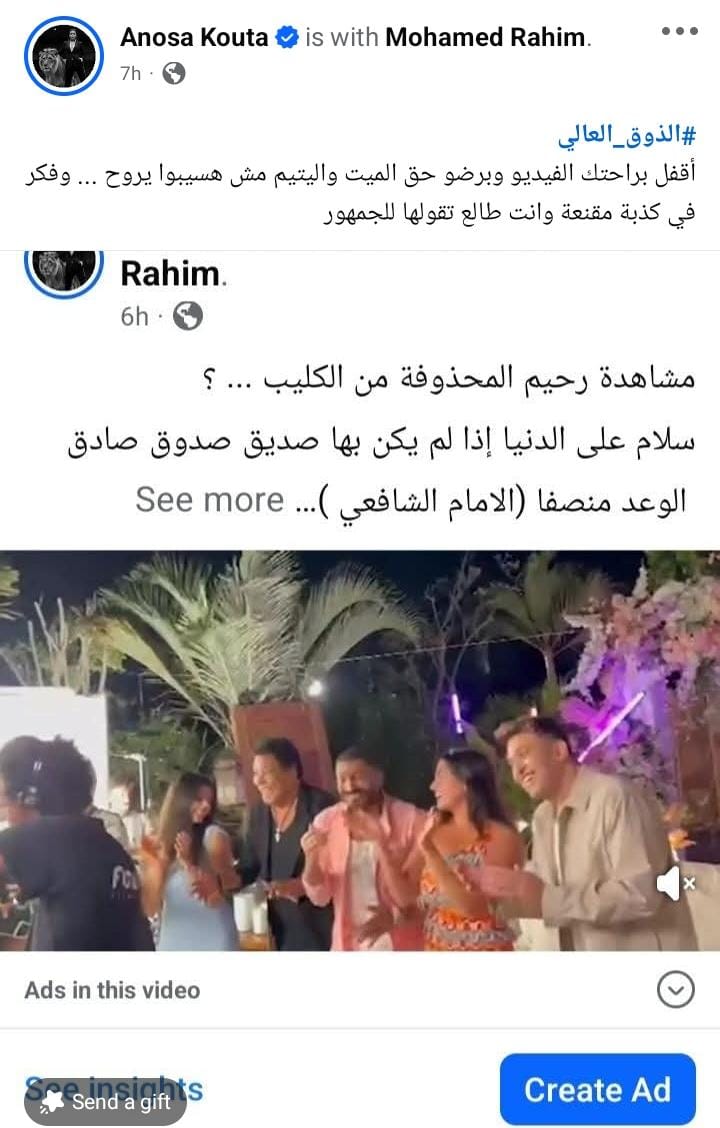Screen dimensions: 720x1128
Task: Unmute the video sound
Action: coord(675,883)
